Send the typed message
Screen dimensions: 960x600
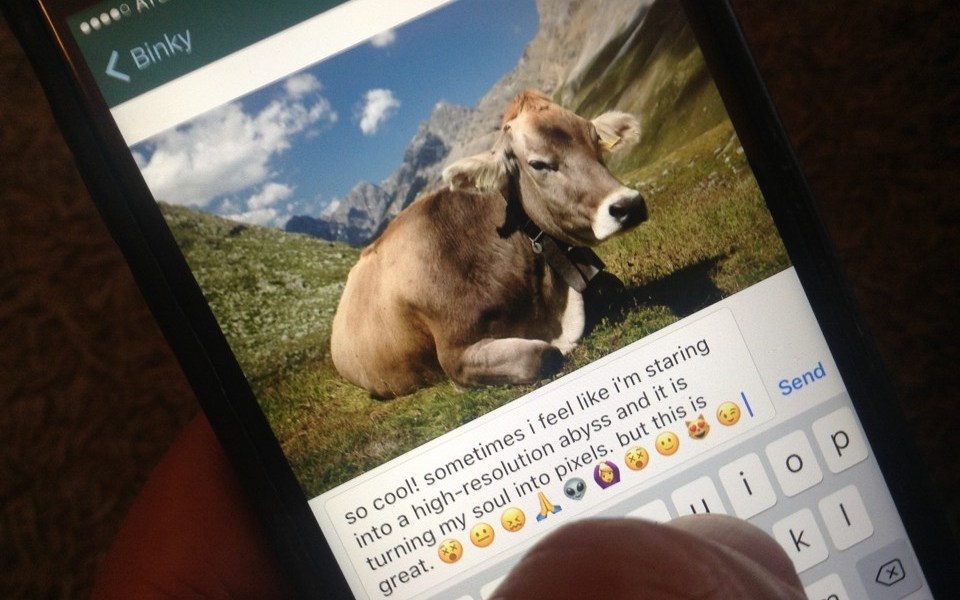tap(802, 379)
